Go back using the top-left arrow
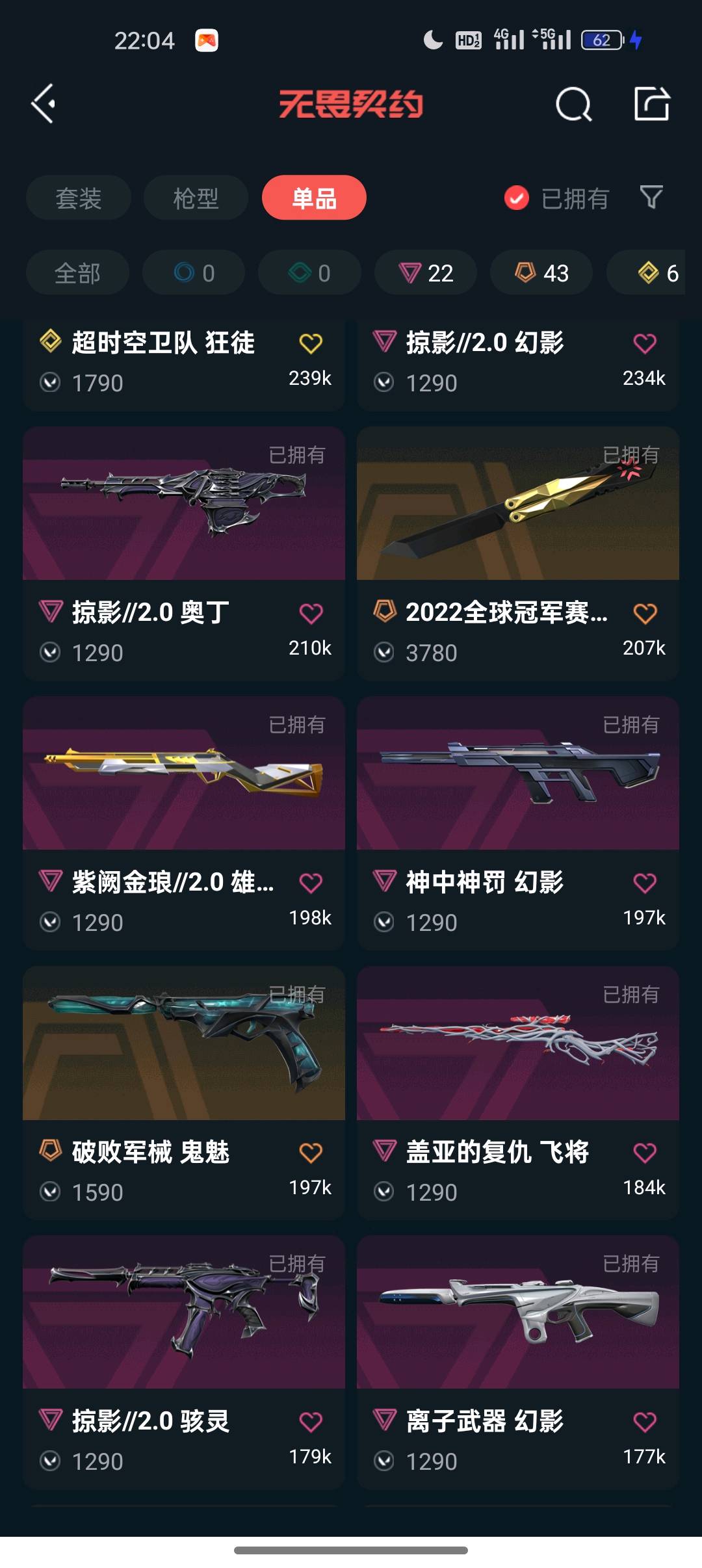Screen dimensions: 702x1568 [x=43, y=104]
